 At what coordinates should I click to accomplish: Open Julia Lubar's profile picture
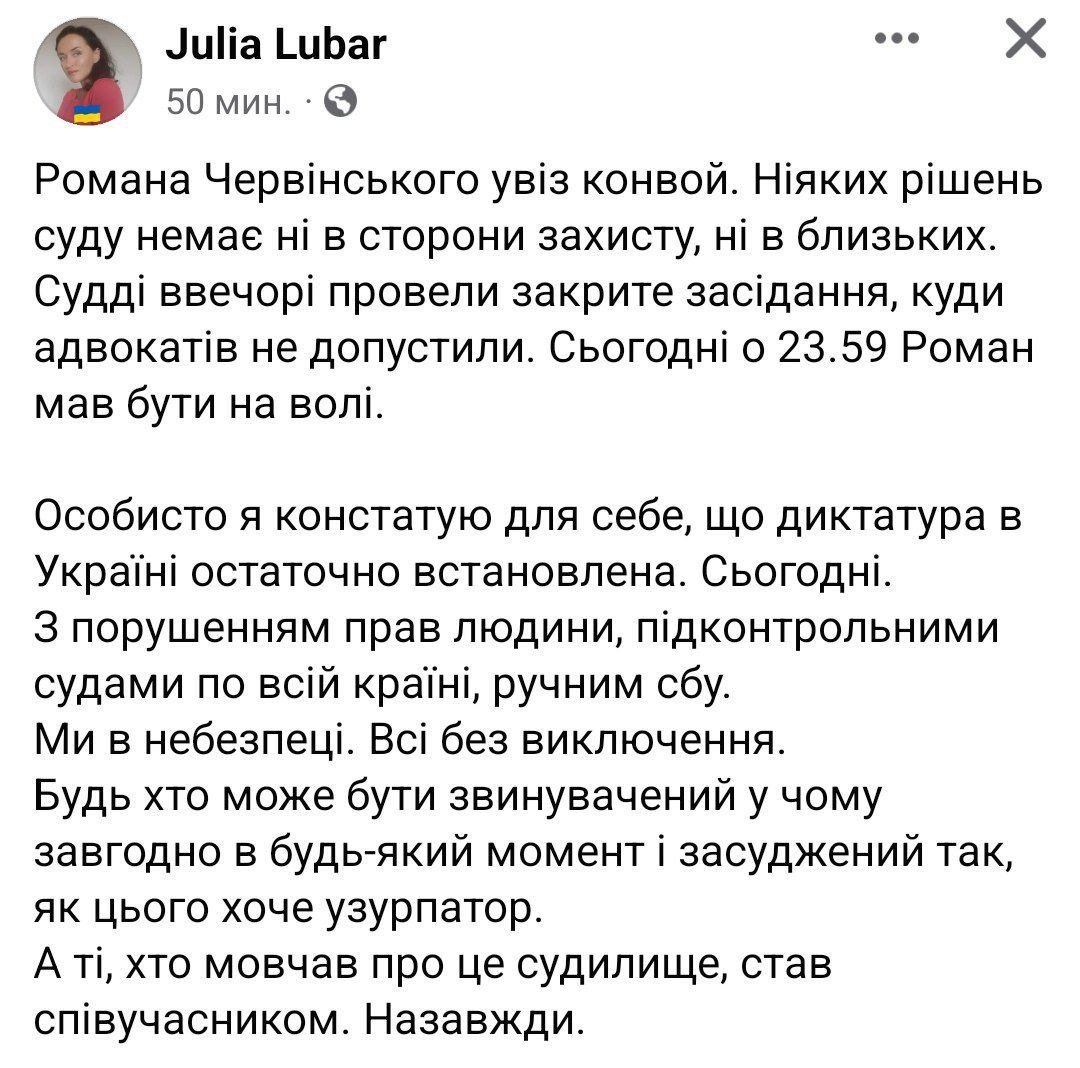[88, 70]
